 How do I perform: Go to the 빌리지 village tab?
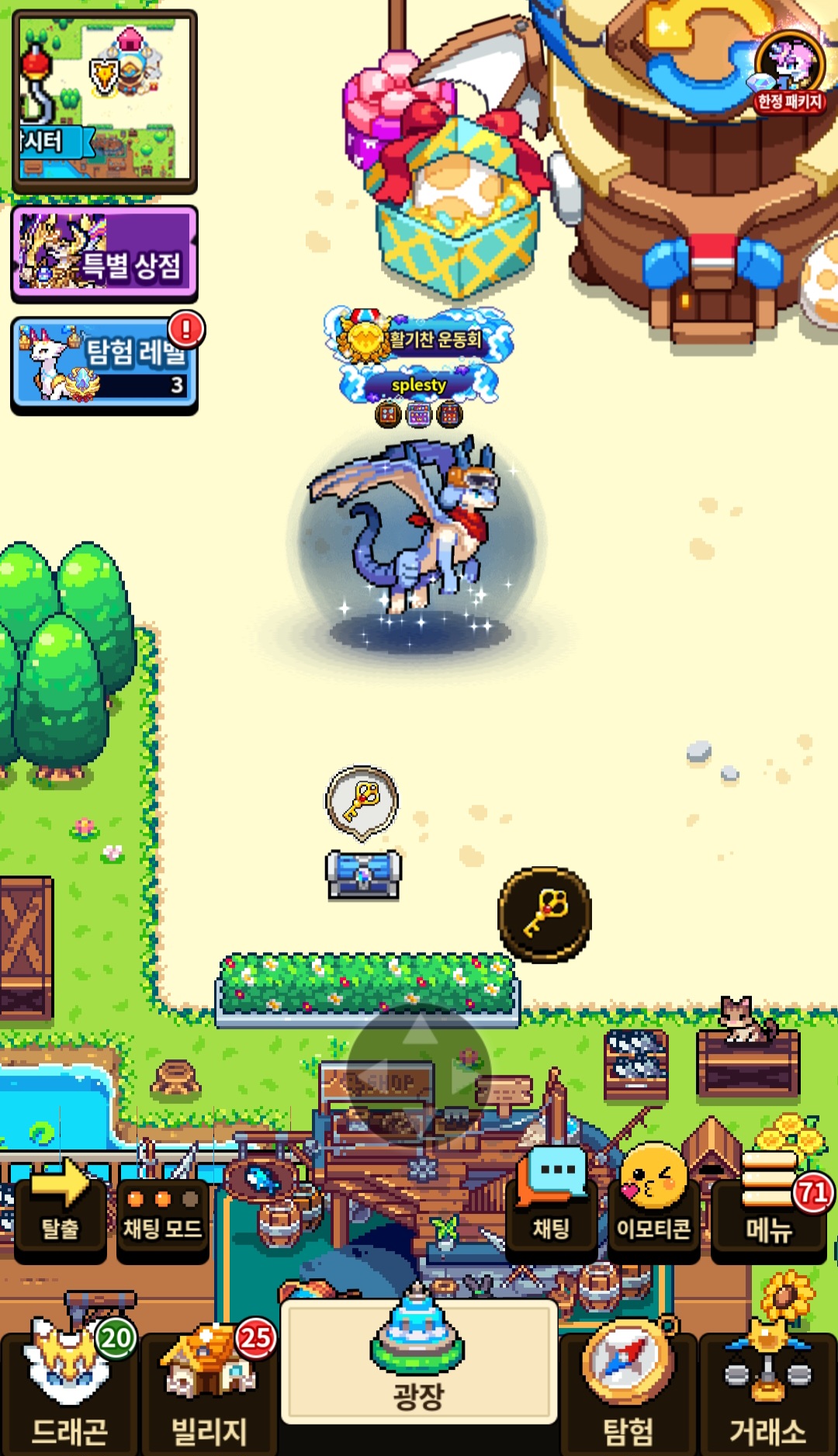click(x=209, y=1389)
